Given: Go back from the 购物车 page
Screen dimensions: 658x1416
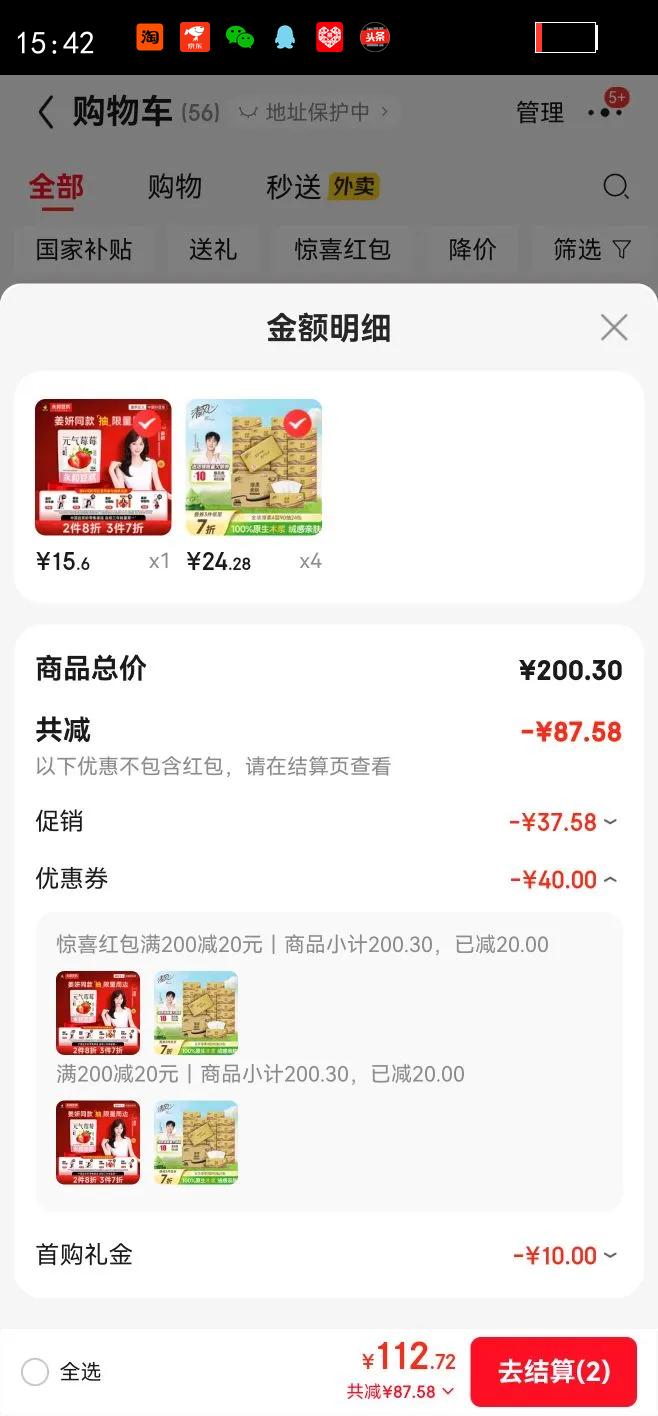Looking at the screenshot, I should [45, 112].
